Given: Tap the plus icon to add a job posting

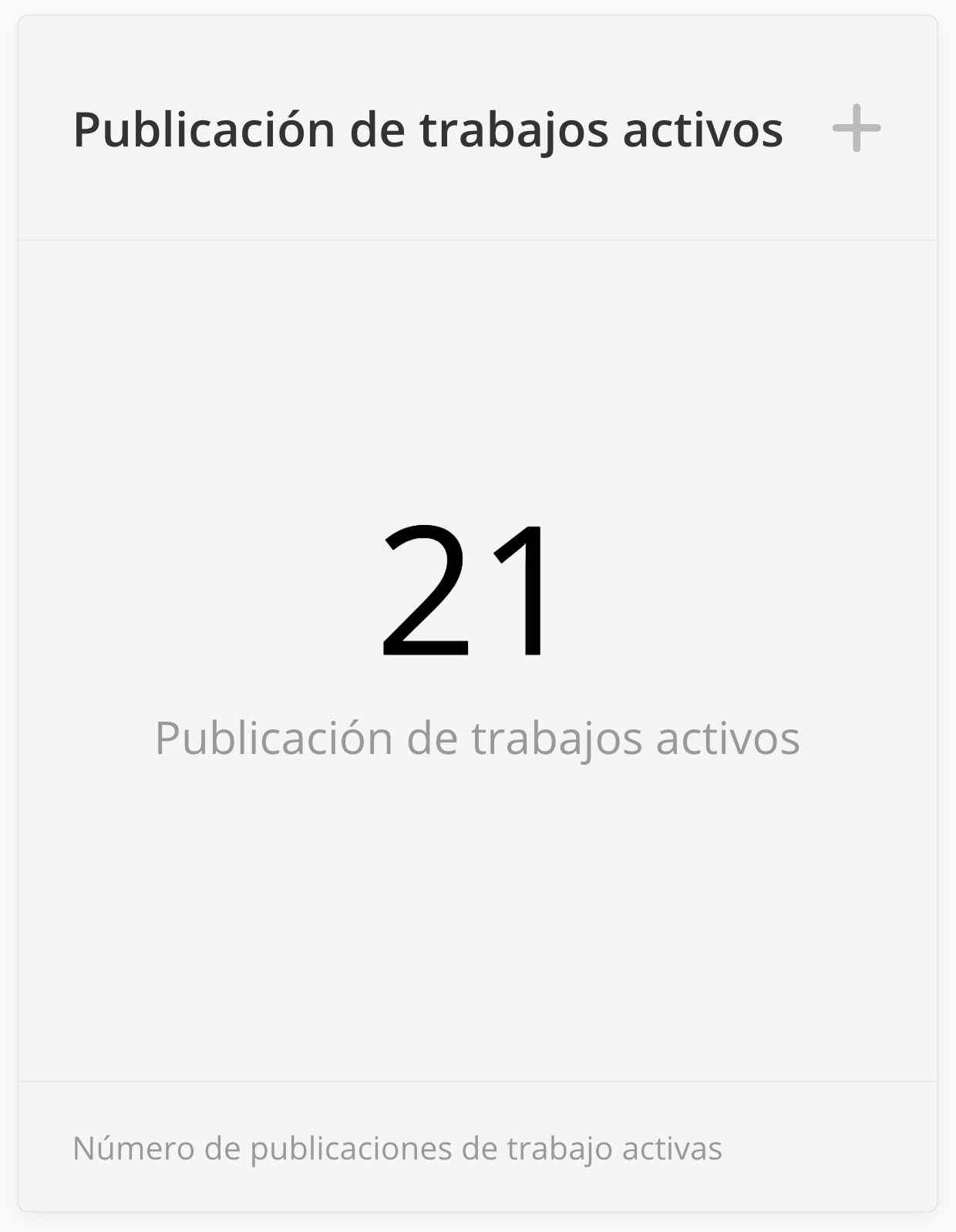Looking at the screenshot, I should 856,129.
